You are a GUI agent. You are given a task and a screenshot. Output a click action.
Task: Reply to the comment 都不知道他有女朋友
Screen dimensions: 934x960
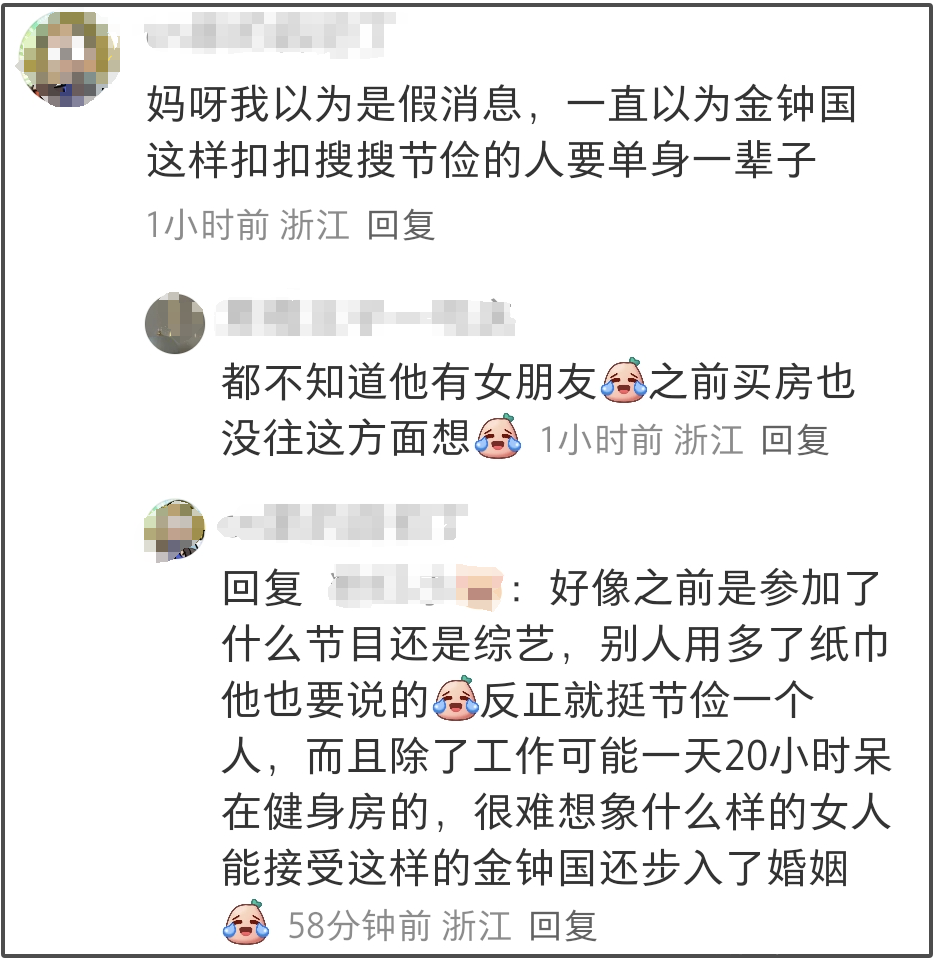click(x=795, y=439)
